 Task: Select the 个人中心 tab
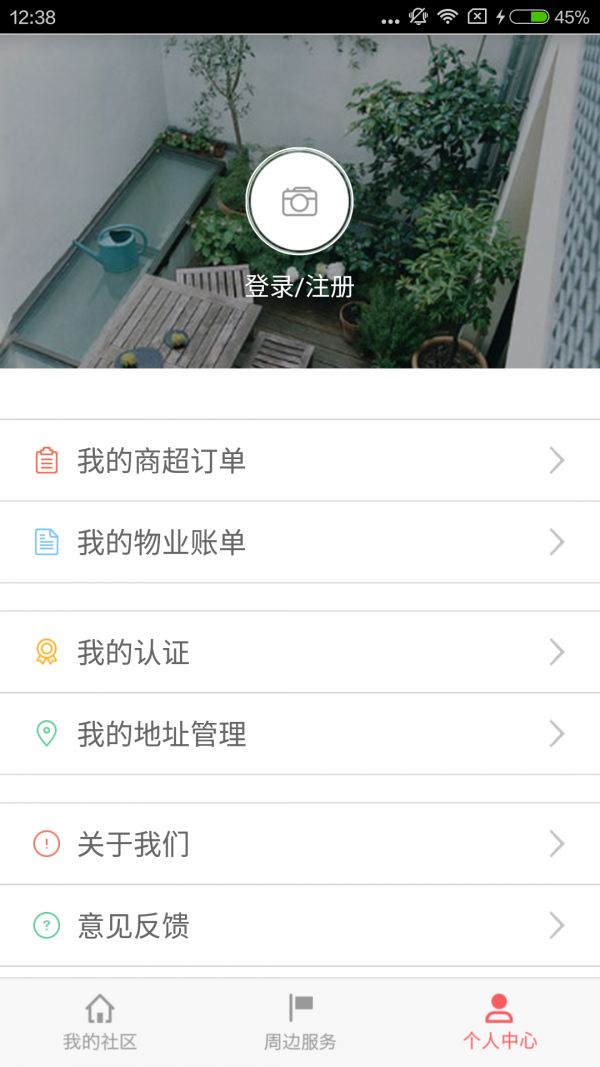tap(500, 1022)
